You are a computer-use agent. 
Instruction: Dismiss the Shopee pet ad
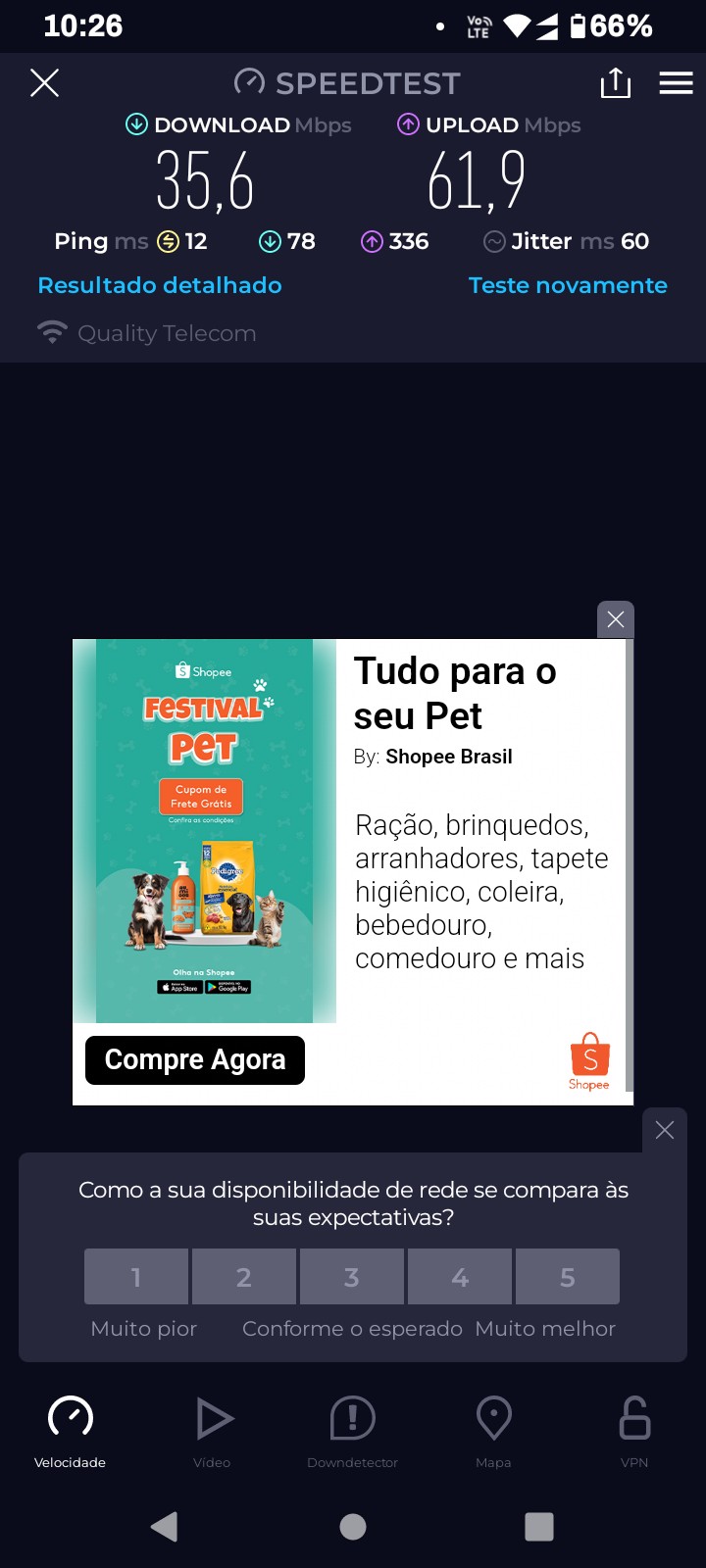click(616, 619)
